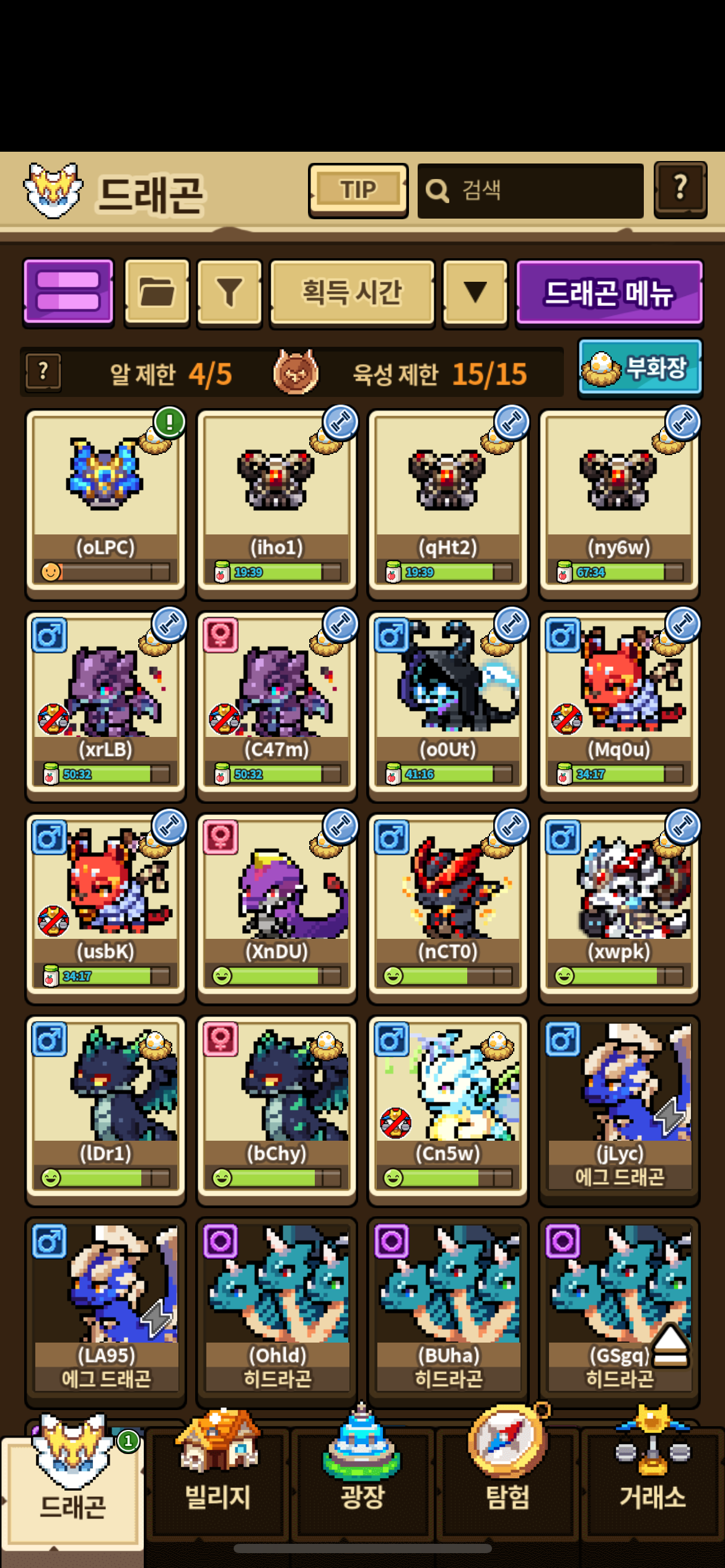Flip sort order with the down arrow
The image size is (725, 1568).
475,292
